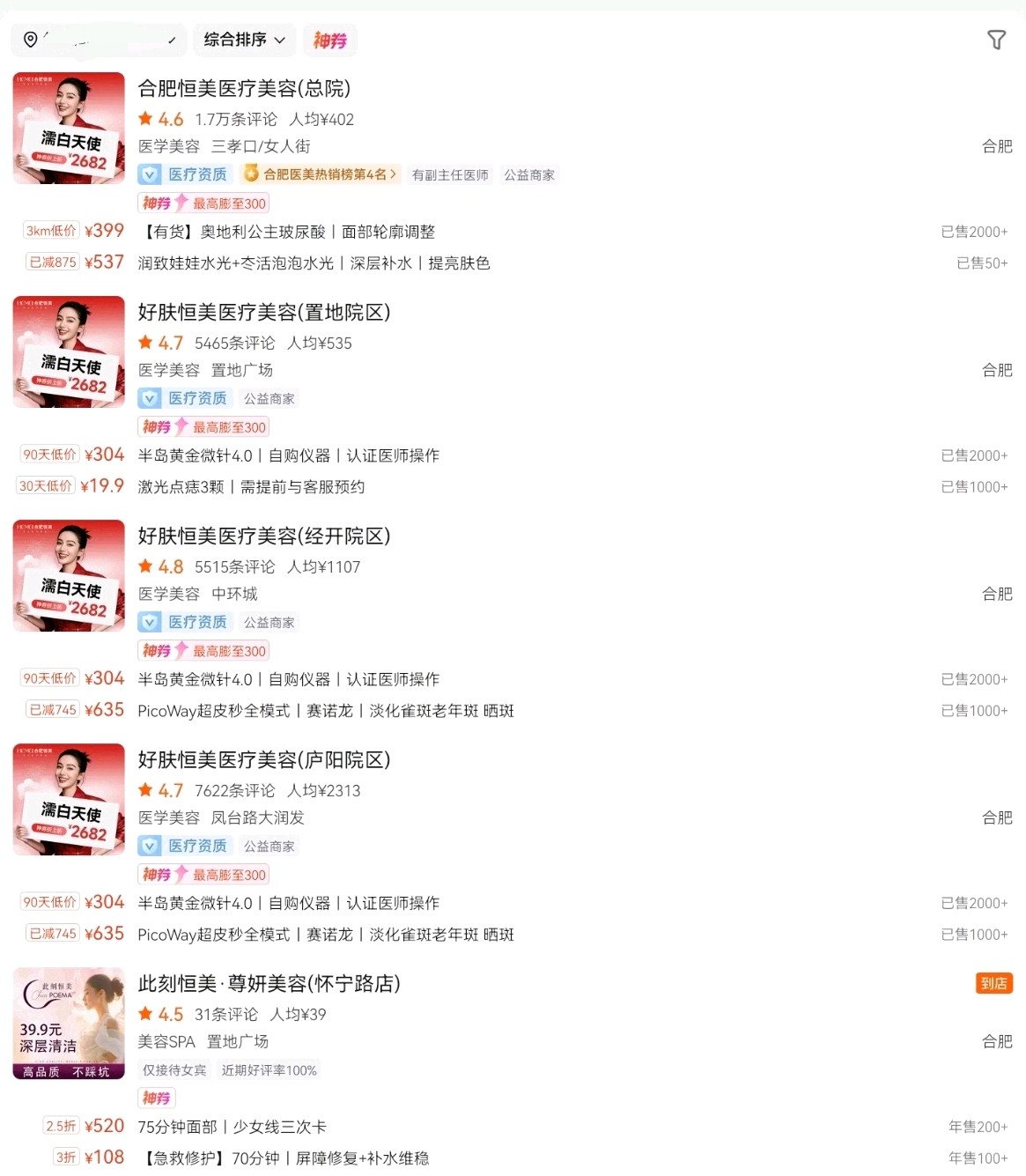Open ¥304 半岛黄金微针4.0 under 庐阳院区
The width and height of the screenshot is (1026, 1176).
coord(288,903)
